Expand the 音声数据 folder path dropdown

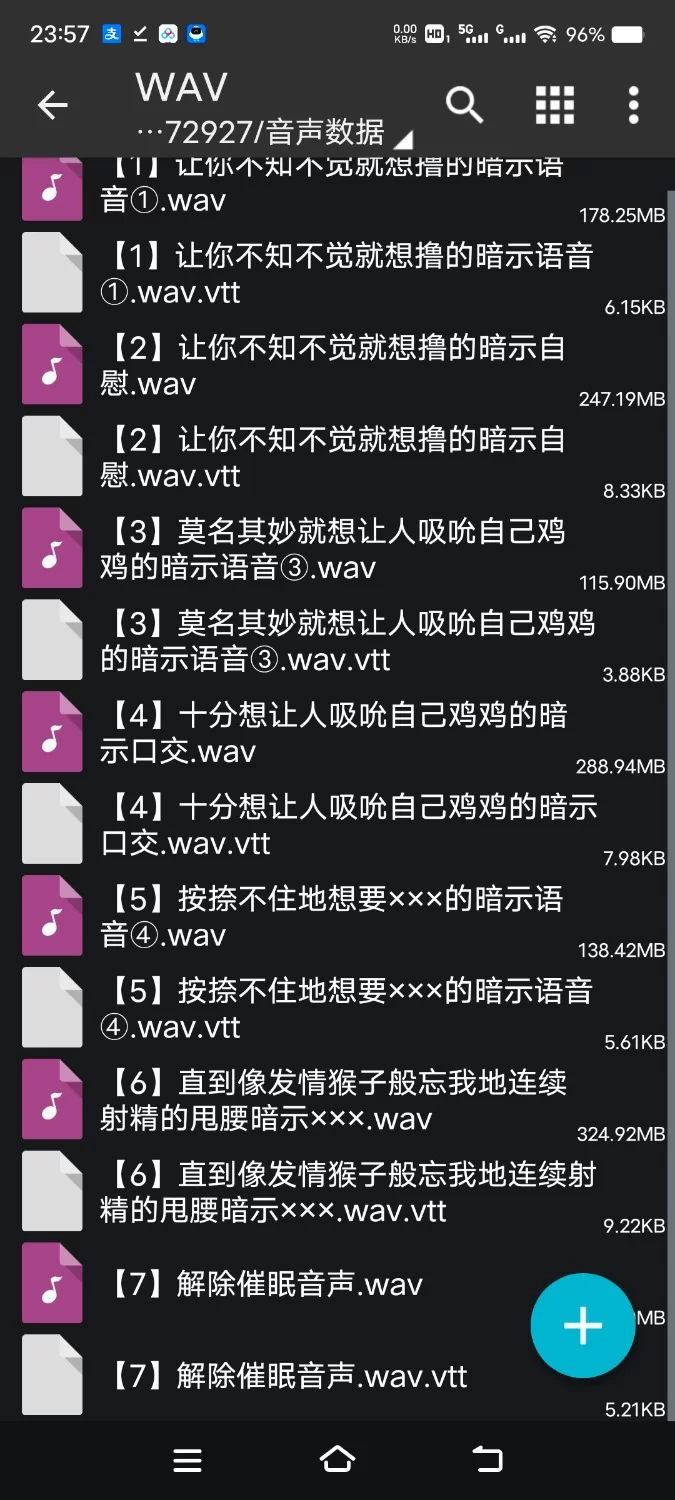tap(402, 139)
